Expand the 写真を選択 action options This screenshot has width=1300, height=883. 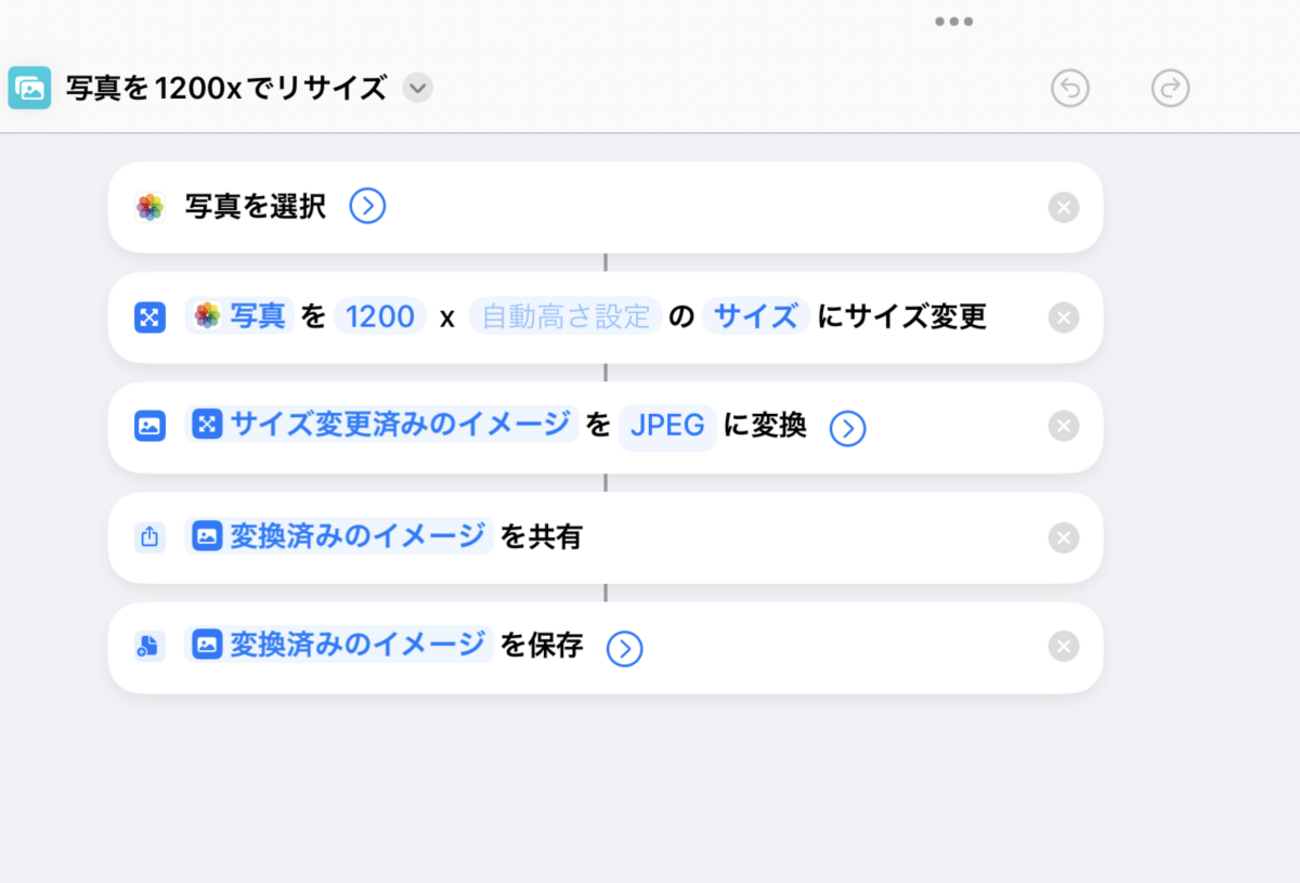click(x=367, y=207)
